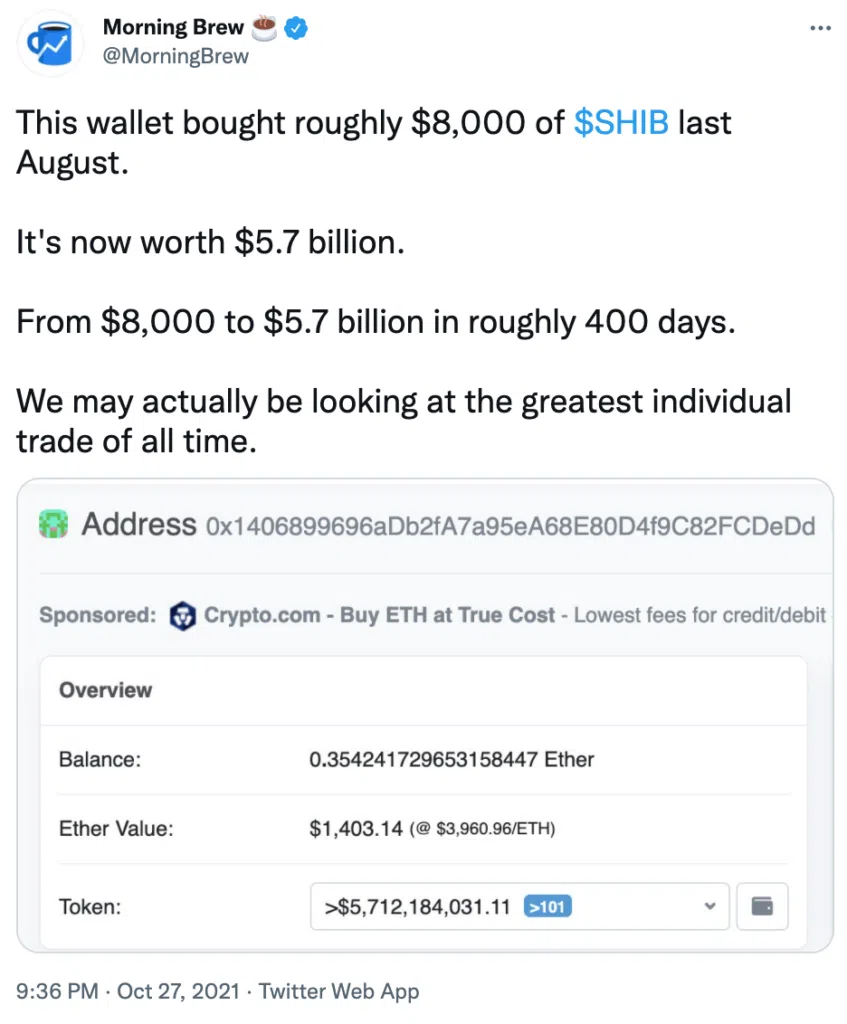Tap the Morning Brew display name
Image resolution: width=847 pixels, height=1024 pixels.
point(173,28)
